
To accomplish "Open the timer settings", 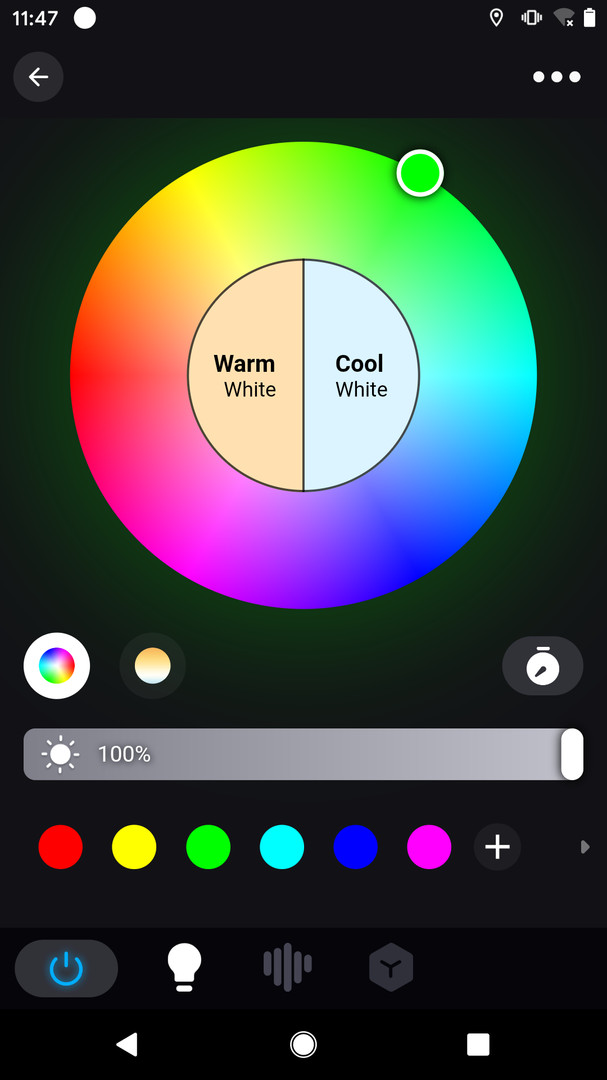I will 542,665.
